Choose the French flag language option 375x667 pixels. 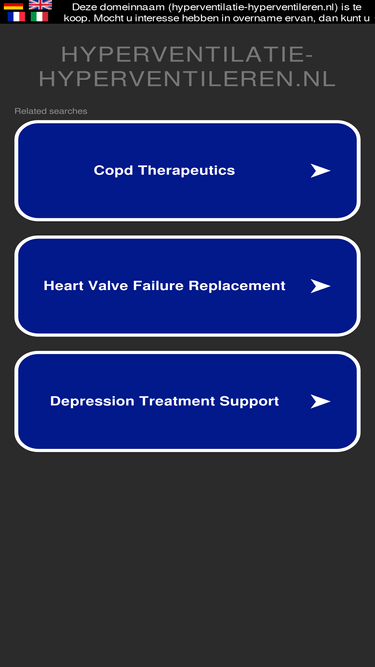click(16, 17)
